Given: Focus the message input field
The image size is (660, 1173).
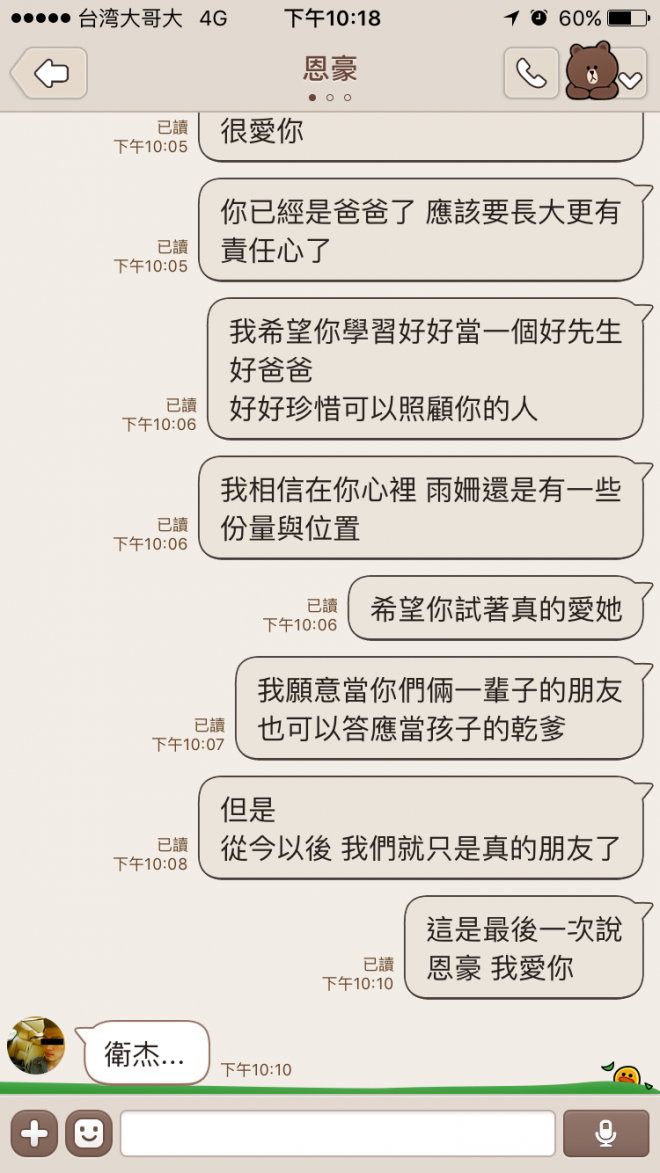Looking at the screenshot, I should [337, 1133].
